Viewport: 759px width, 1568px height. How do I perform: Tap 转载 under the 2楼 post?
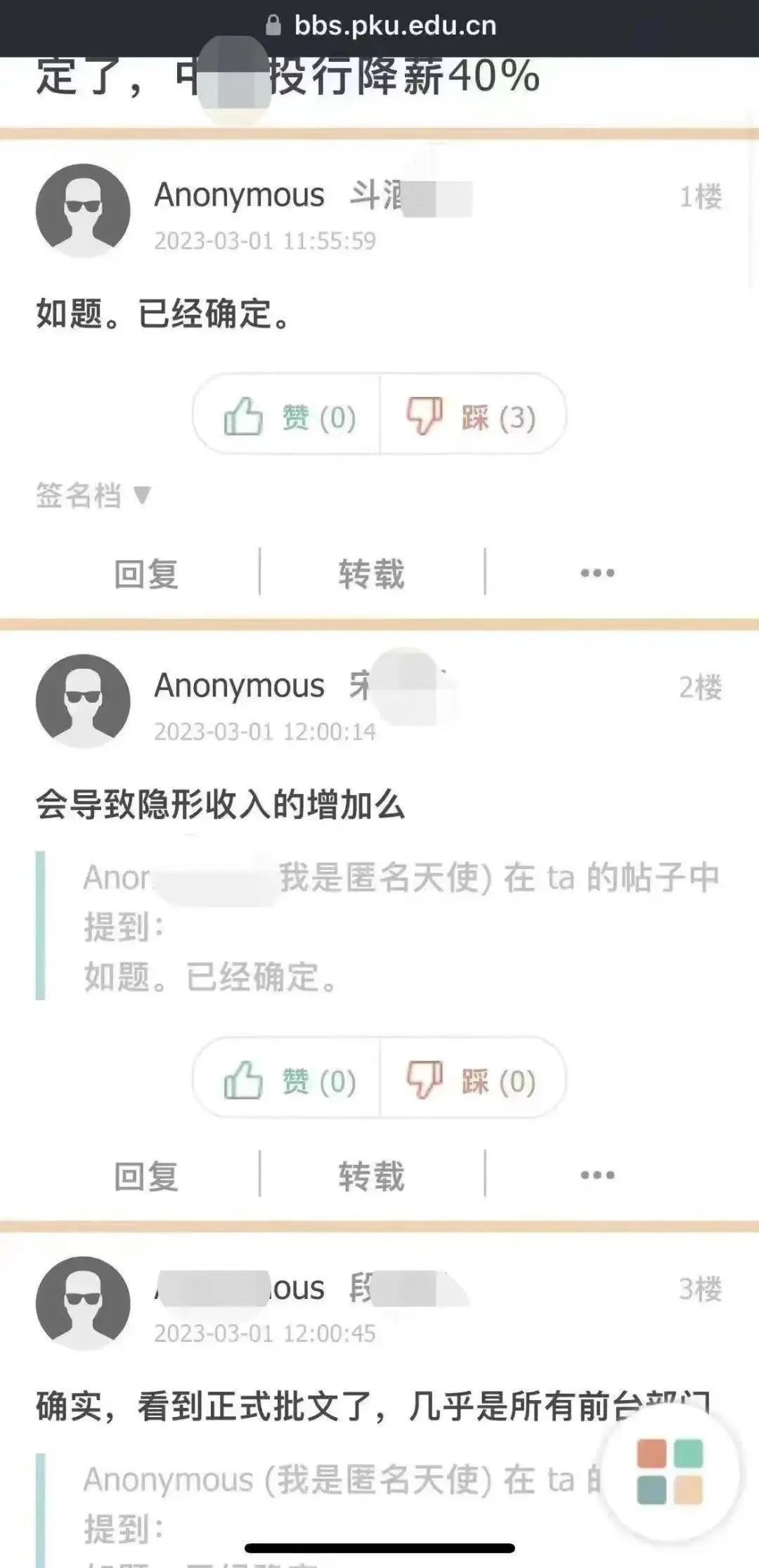(371, 1175)
